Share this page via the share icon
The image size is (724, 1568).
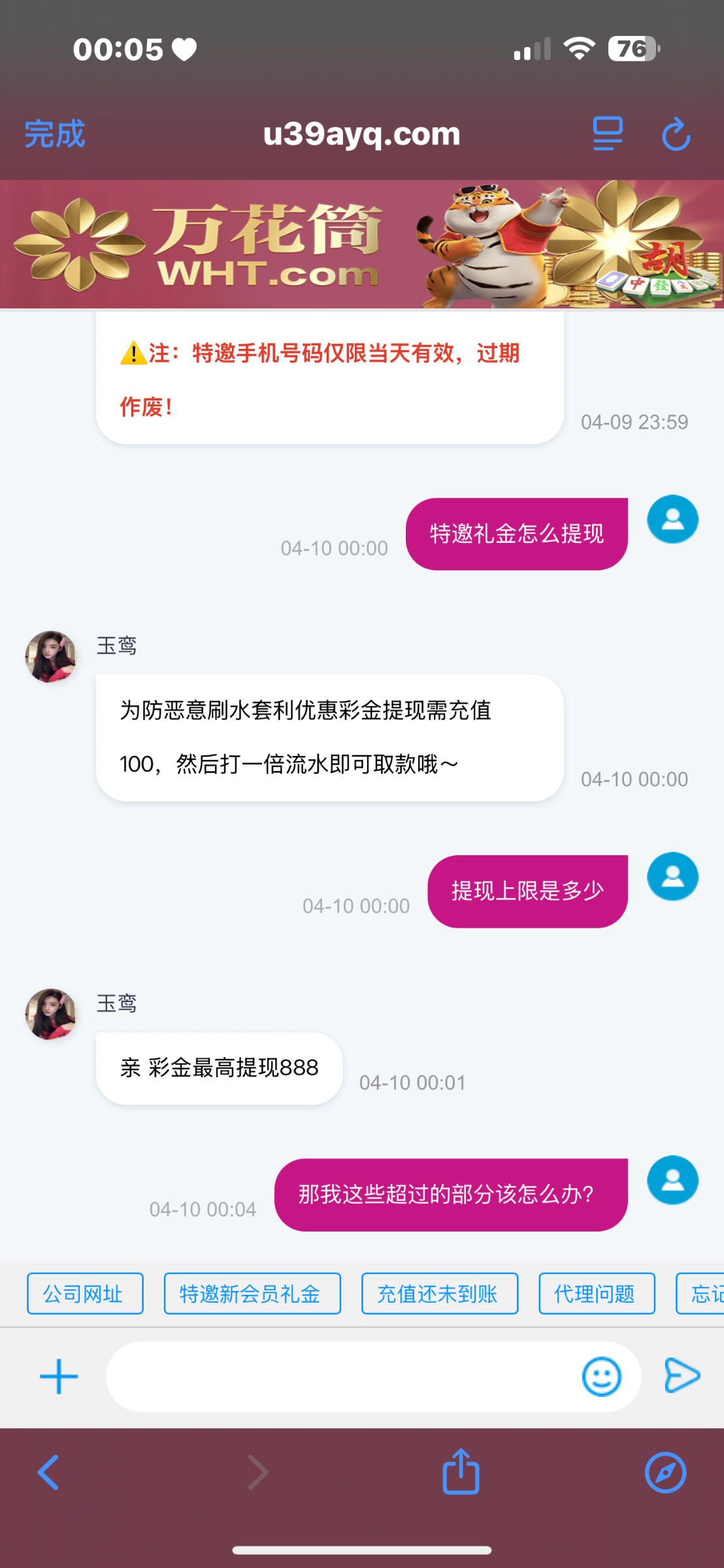[x=461, y=1471]
